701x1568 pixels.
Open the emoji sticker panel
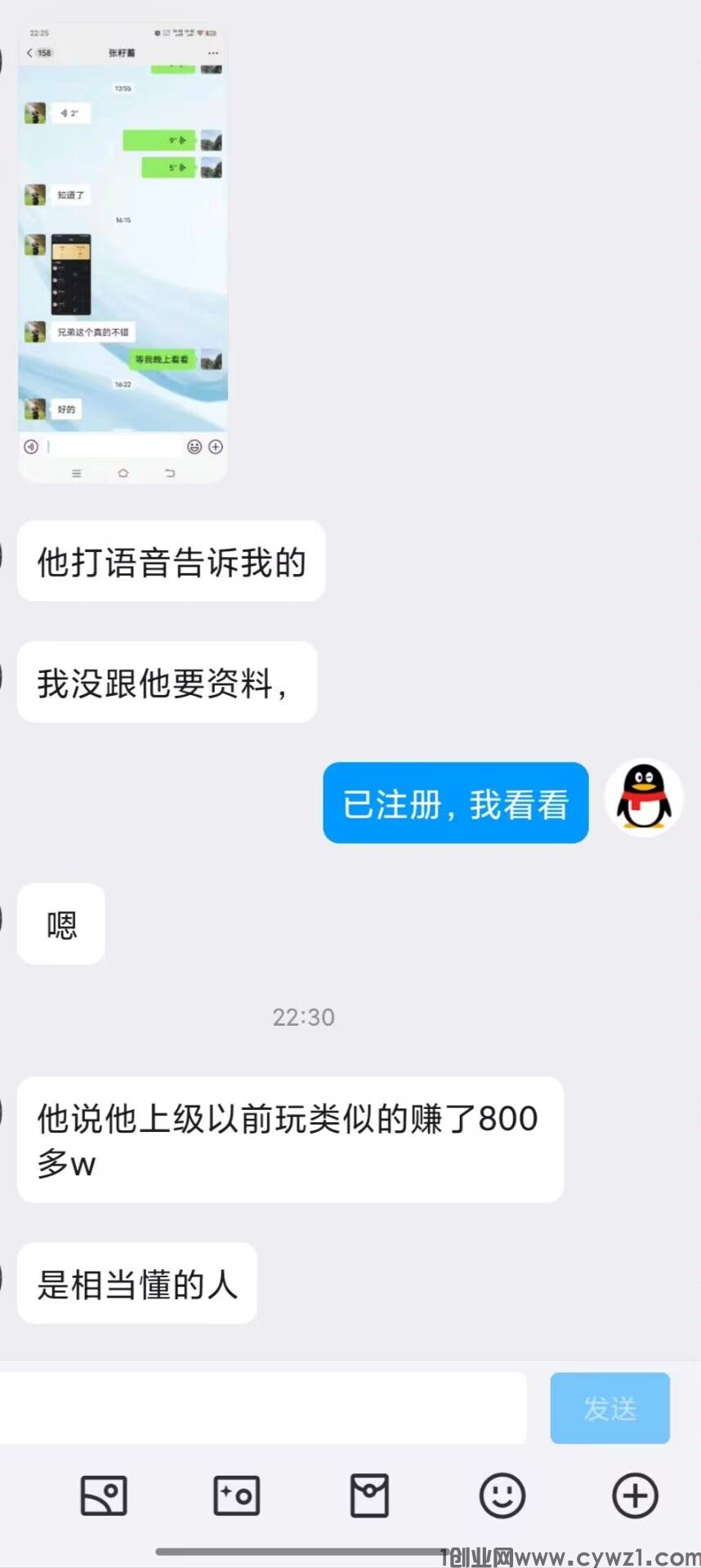click(x=502, y=1496)
